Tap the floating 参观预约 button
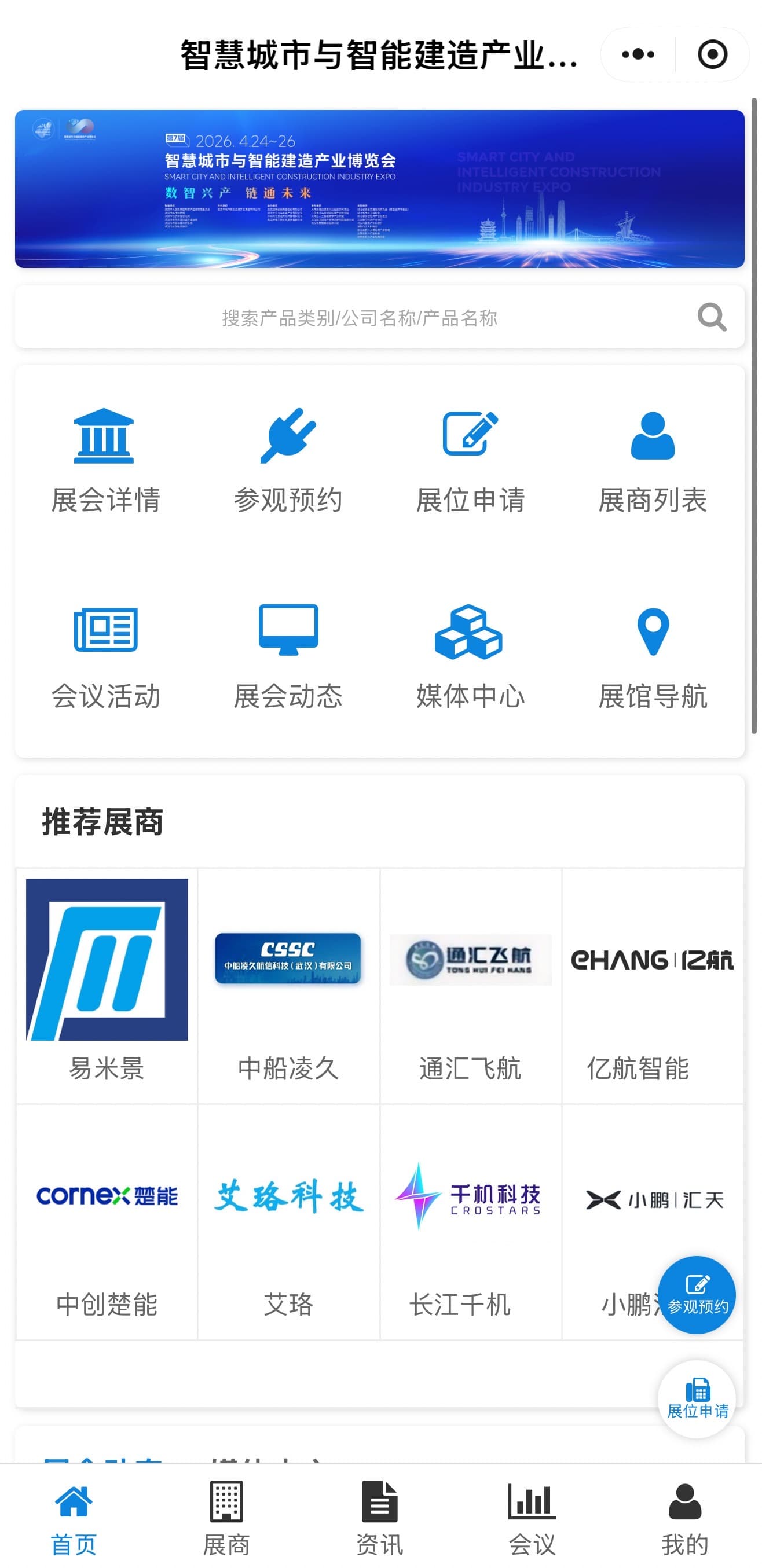This screenshot has height=1568, width=762. pos(697,1295)
